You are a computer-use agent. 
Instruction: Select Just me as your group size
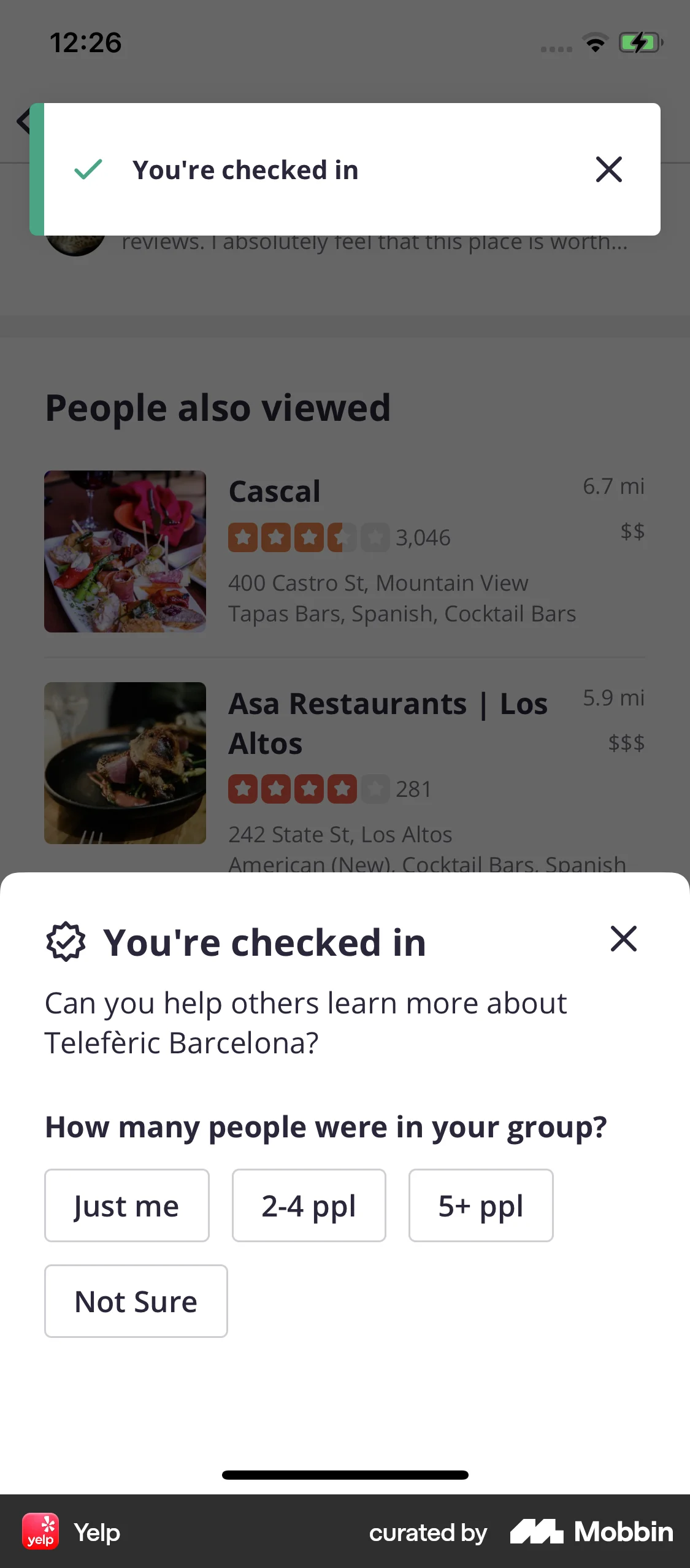coord(126,1204)
